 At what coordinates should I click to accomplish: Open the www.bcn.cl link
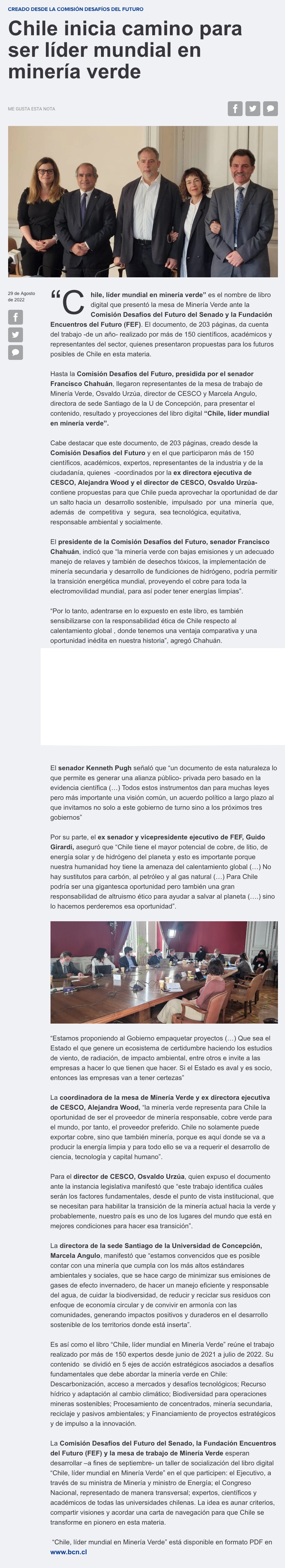pos(68,1552)
